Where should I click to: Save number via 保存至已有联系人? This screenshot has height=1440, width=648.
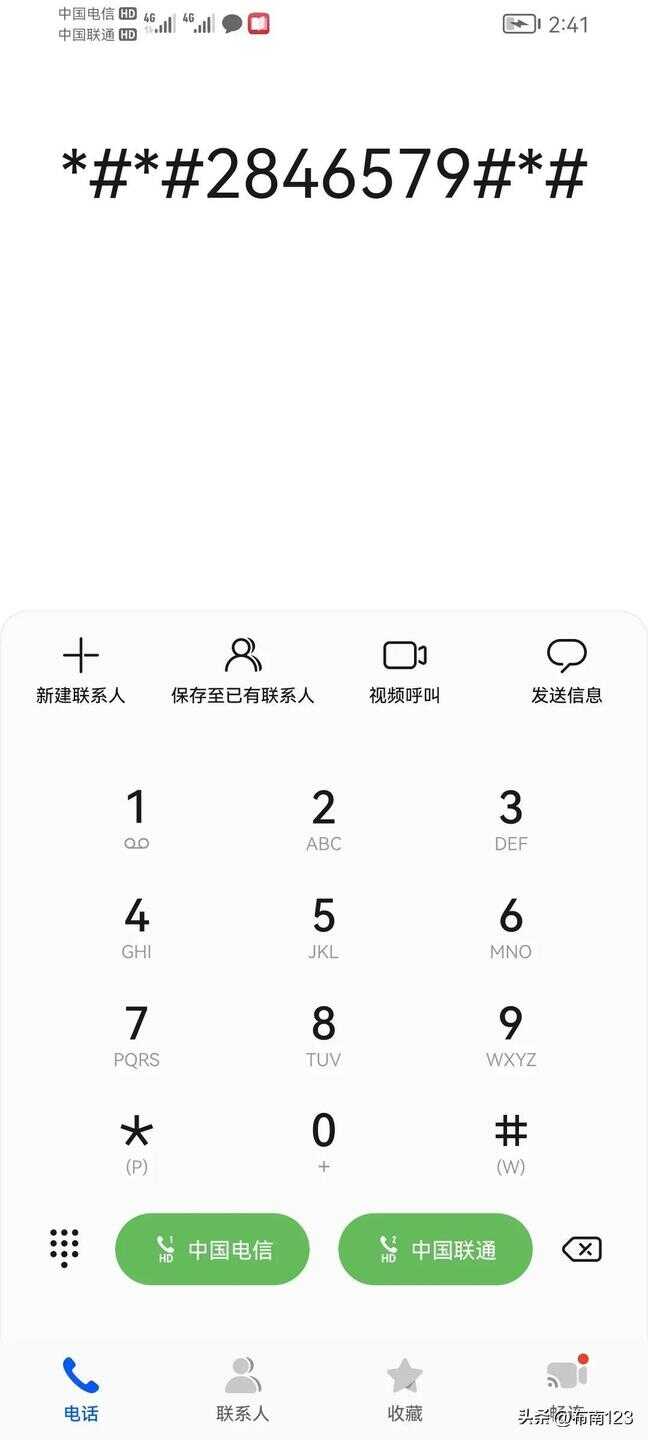243,672
